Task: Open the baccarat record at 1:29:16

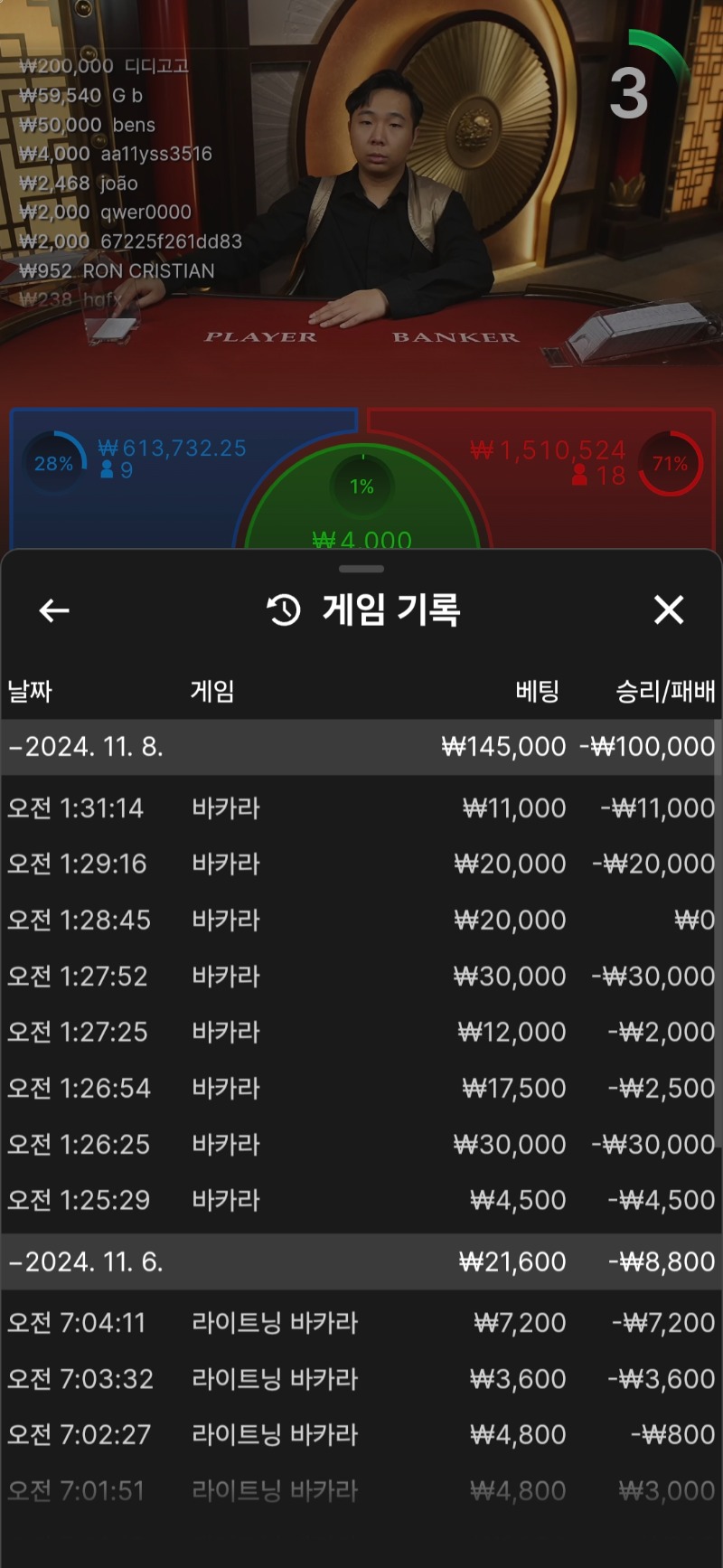Action: [x=360, y=864]
